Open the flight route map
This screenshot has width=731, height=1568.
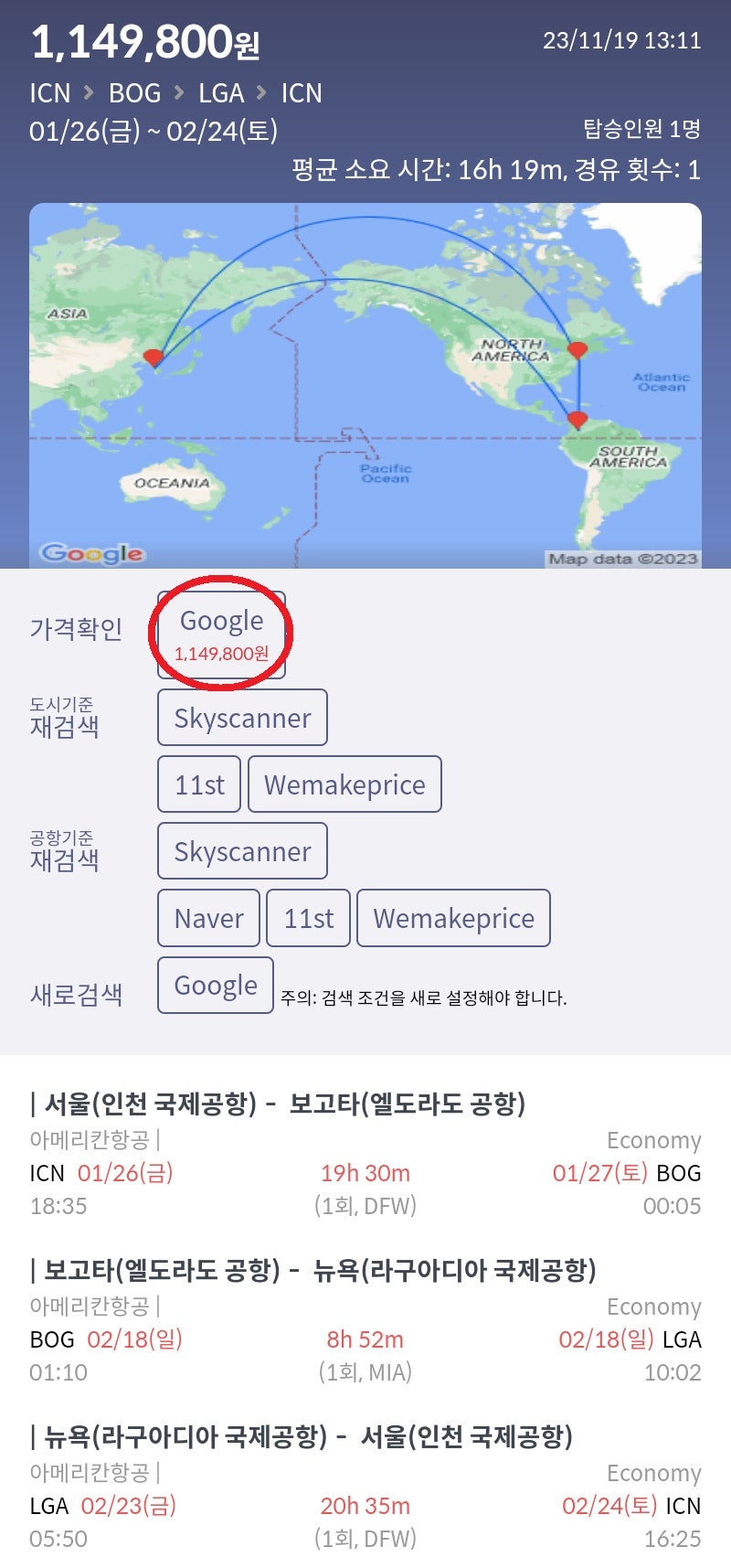coord(365,386)
